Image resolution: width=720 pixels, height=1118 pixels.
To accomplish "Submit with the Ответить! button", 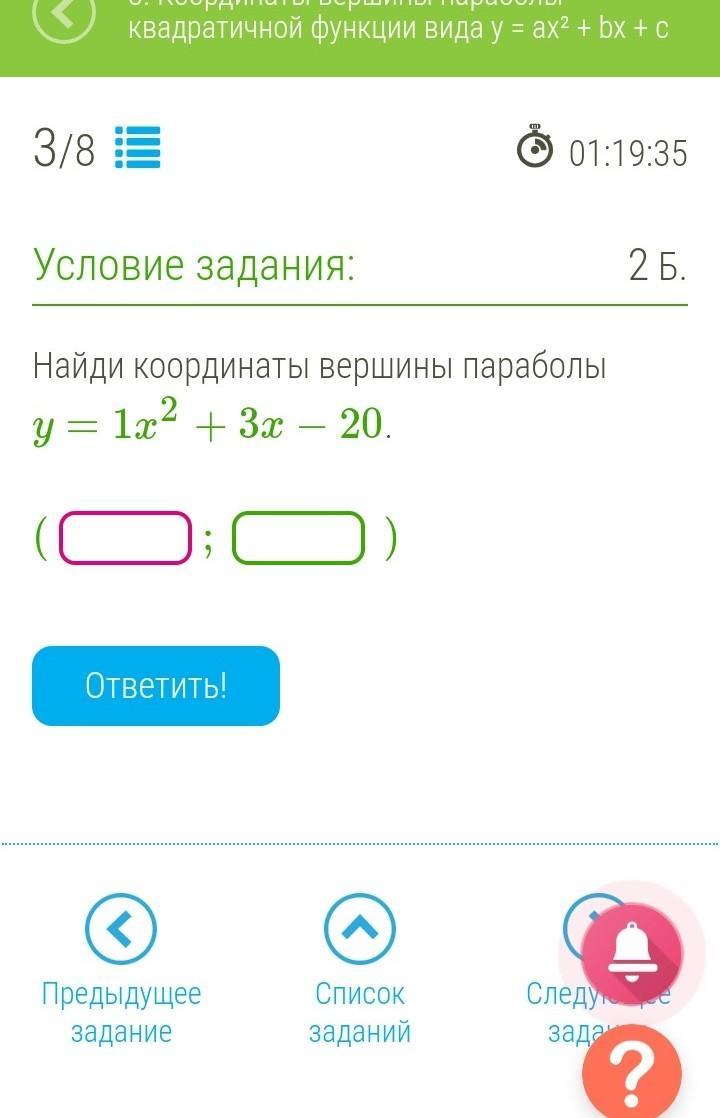I will point(156,686).
